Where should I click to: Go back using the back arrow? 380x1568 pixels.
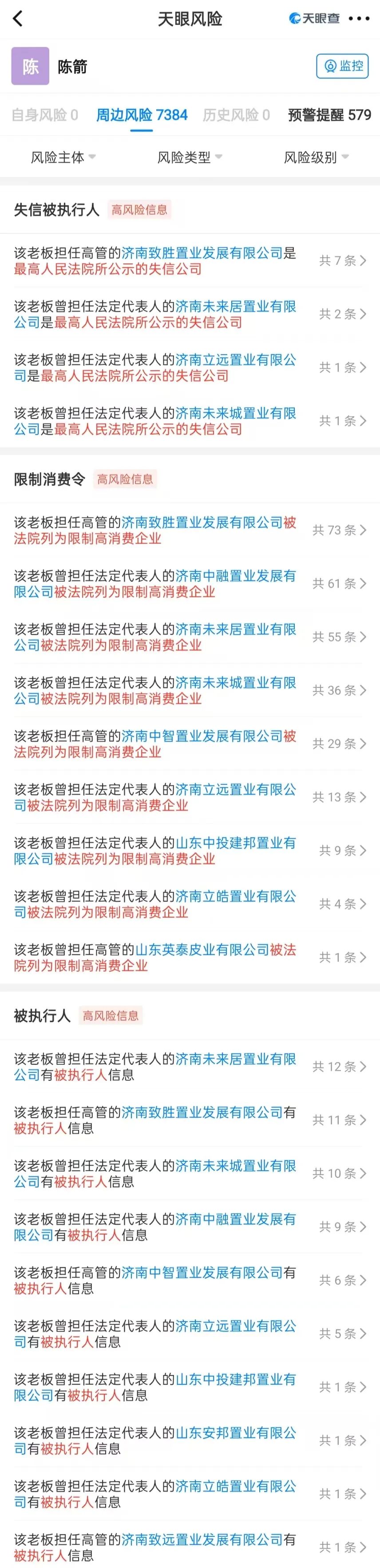tap(18, 19)
